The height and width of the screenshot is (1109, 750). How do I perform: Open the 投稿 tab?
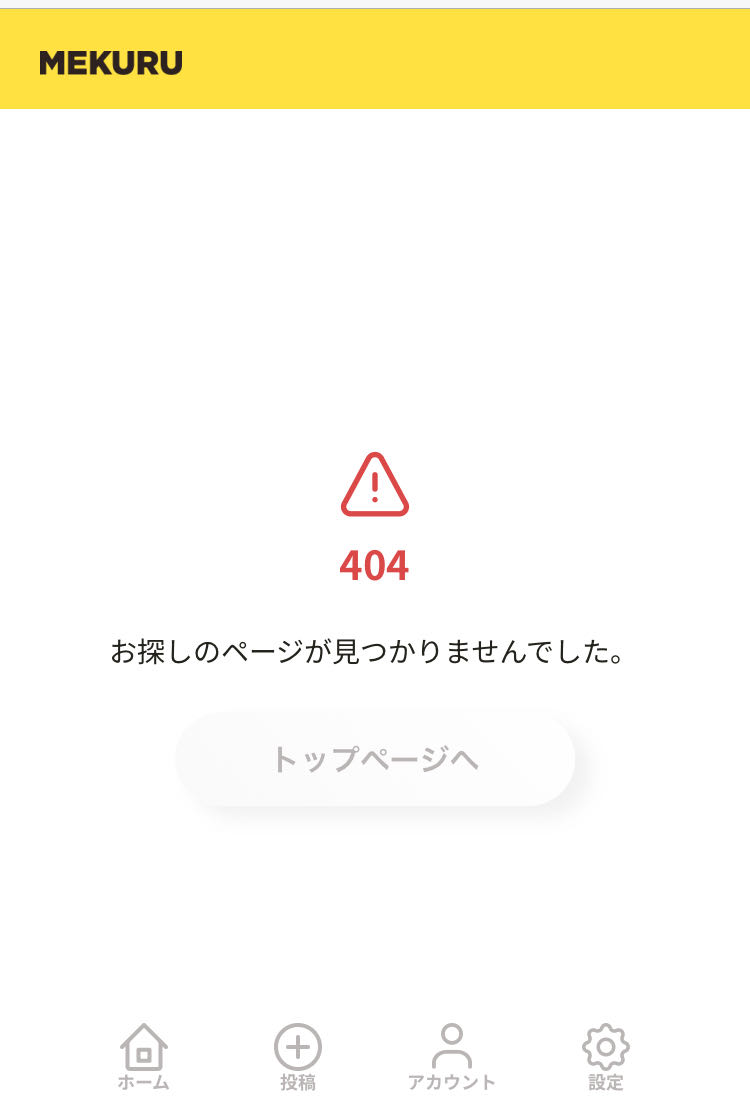tap(298, 1056)
